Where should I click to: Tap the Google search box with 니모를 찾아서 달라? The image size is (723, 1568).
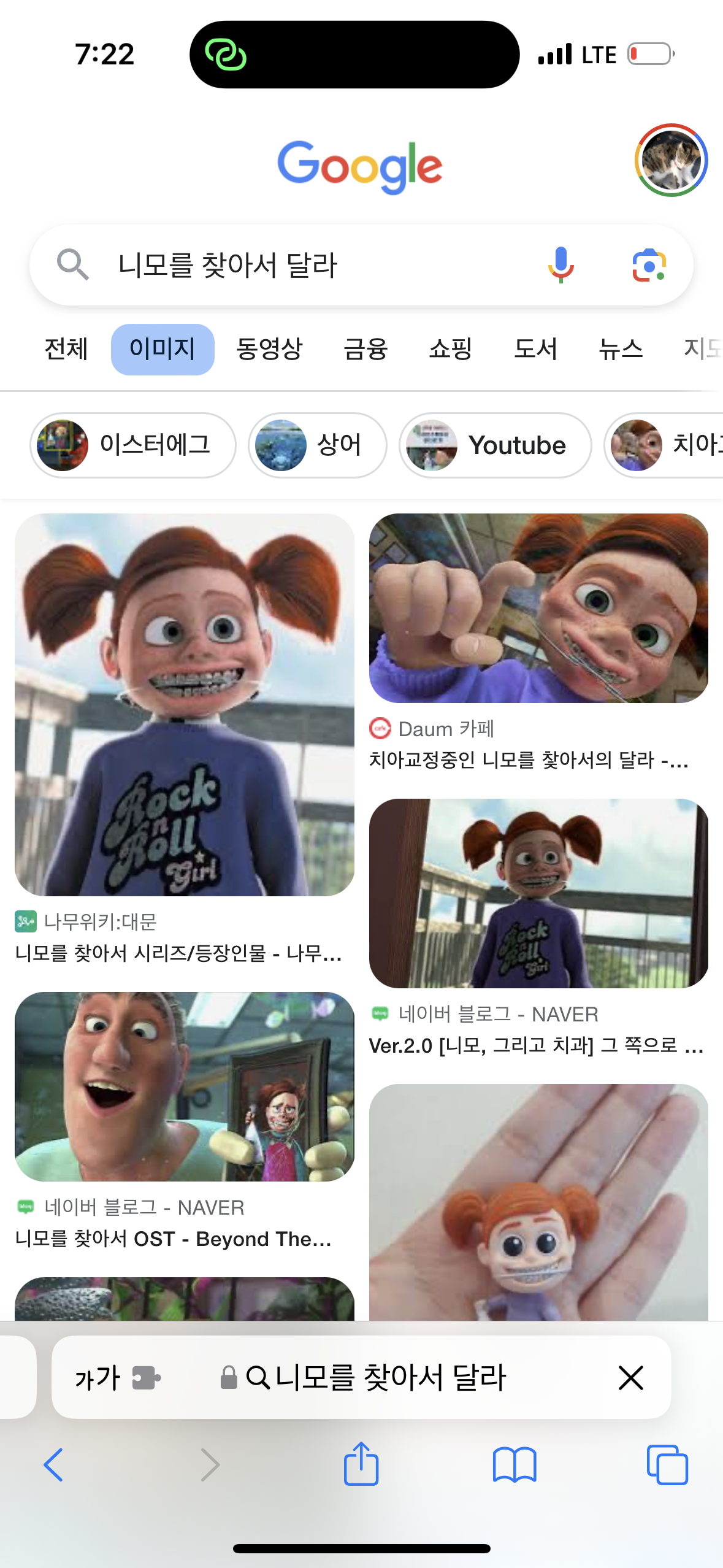pyautogui.click(x=361, y=265)
